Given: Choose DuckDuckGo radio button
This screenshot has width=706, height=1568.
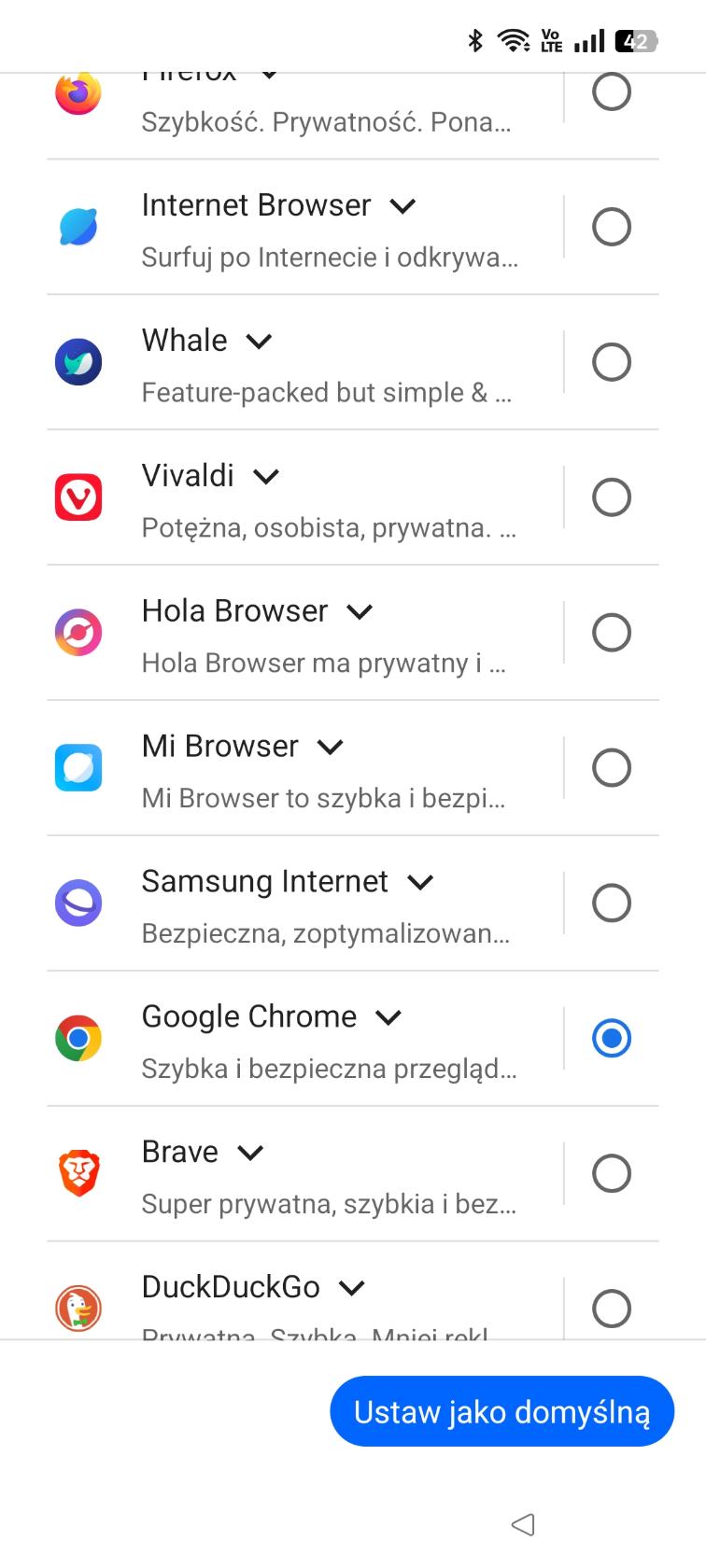Looking at the screenshot, I should pos(612,1309).
